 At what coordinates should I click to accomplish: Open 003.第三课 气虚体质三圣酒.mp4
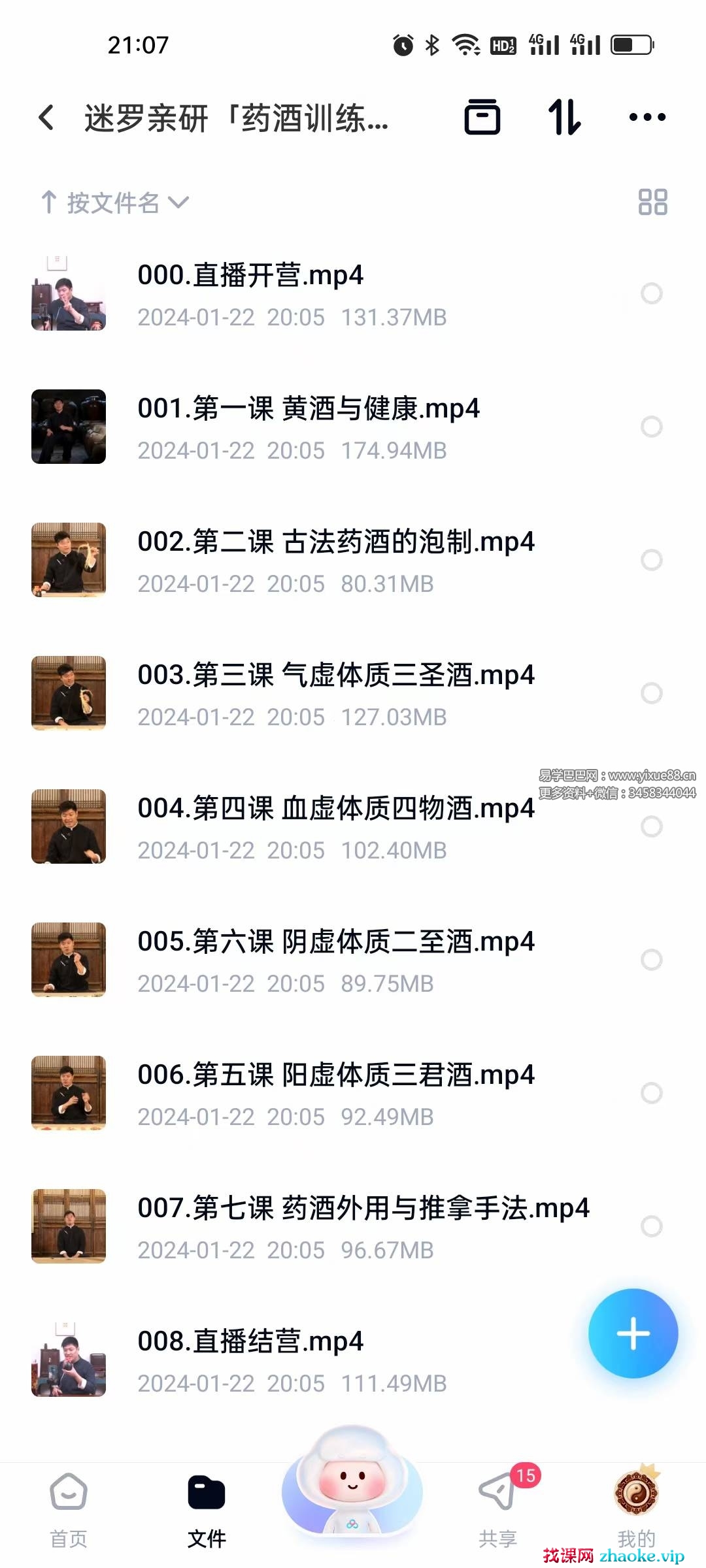[x=336, y=676]
